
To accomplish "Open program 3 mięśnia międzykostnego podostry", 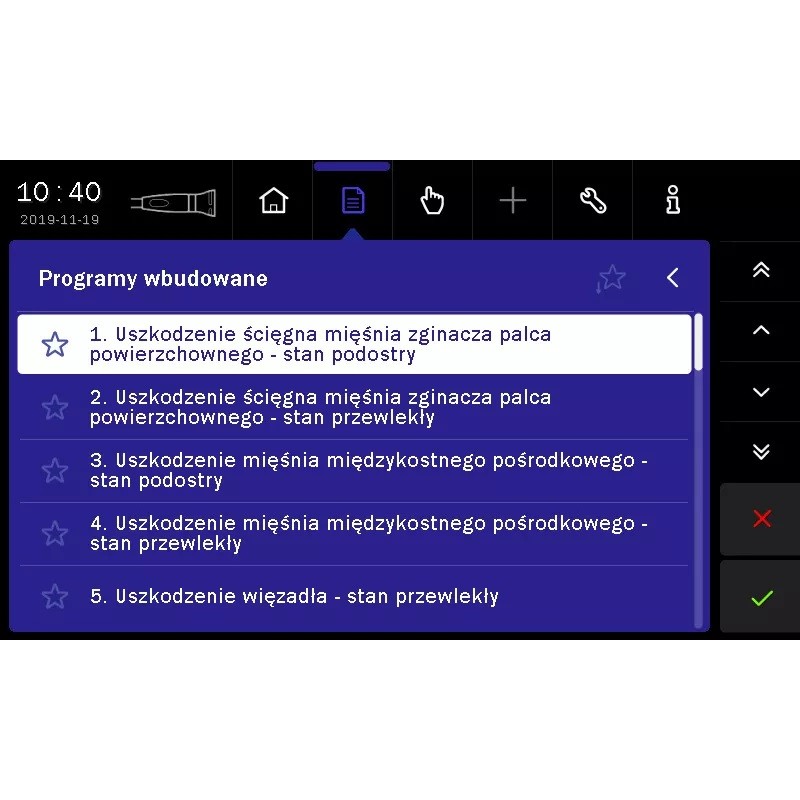I will tap(370, 470).
